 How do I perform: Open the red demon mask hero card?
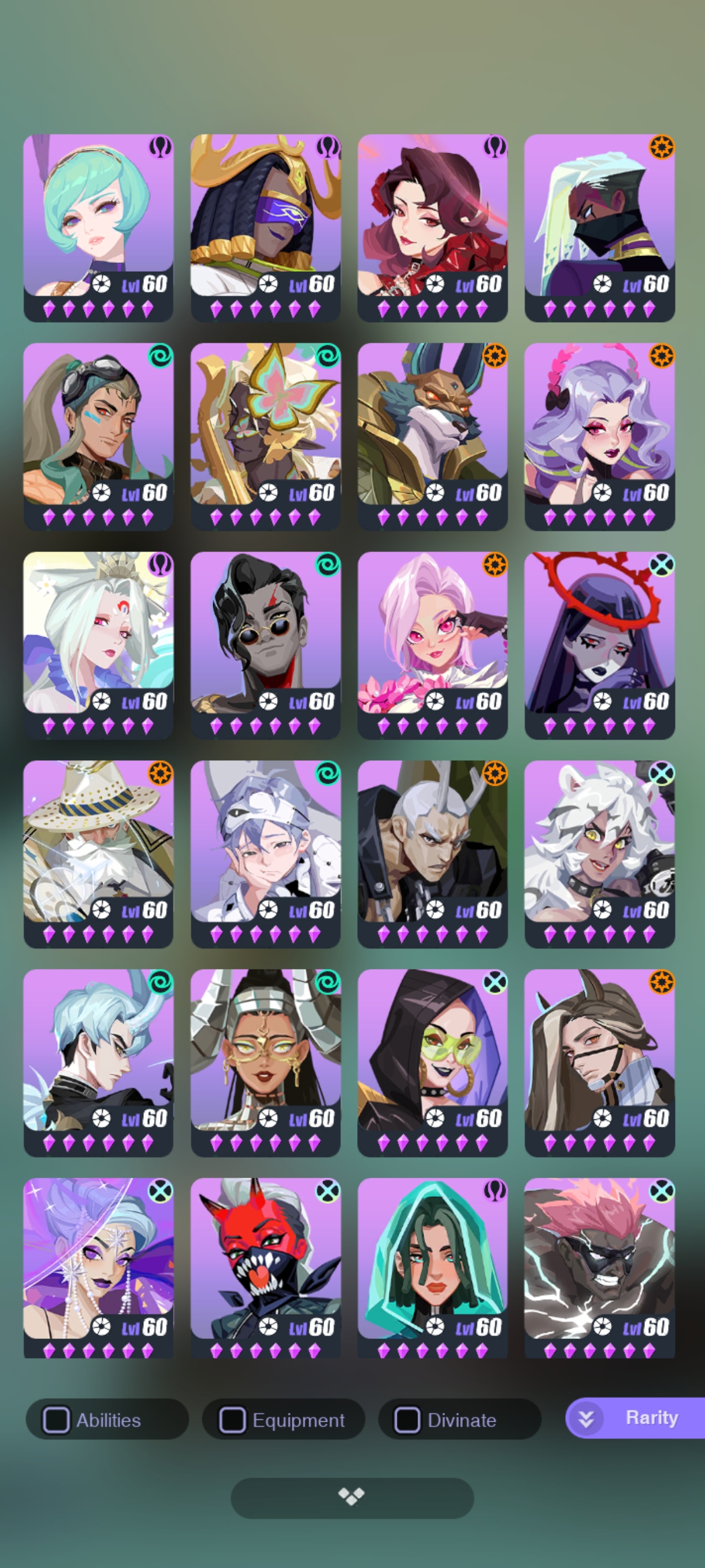point(265,1269)
